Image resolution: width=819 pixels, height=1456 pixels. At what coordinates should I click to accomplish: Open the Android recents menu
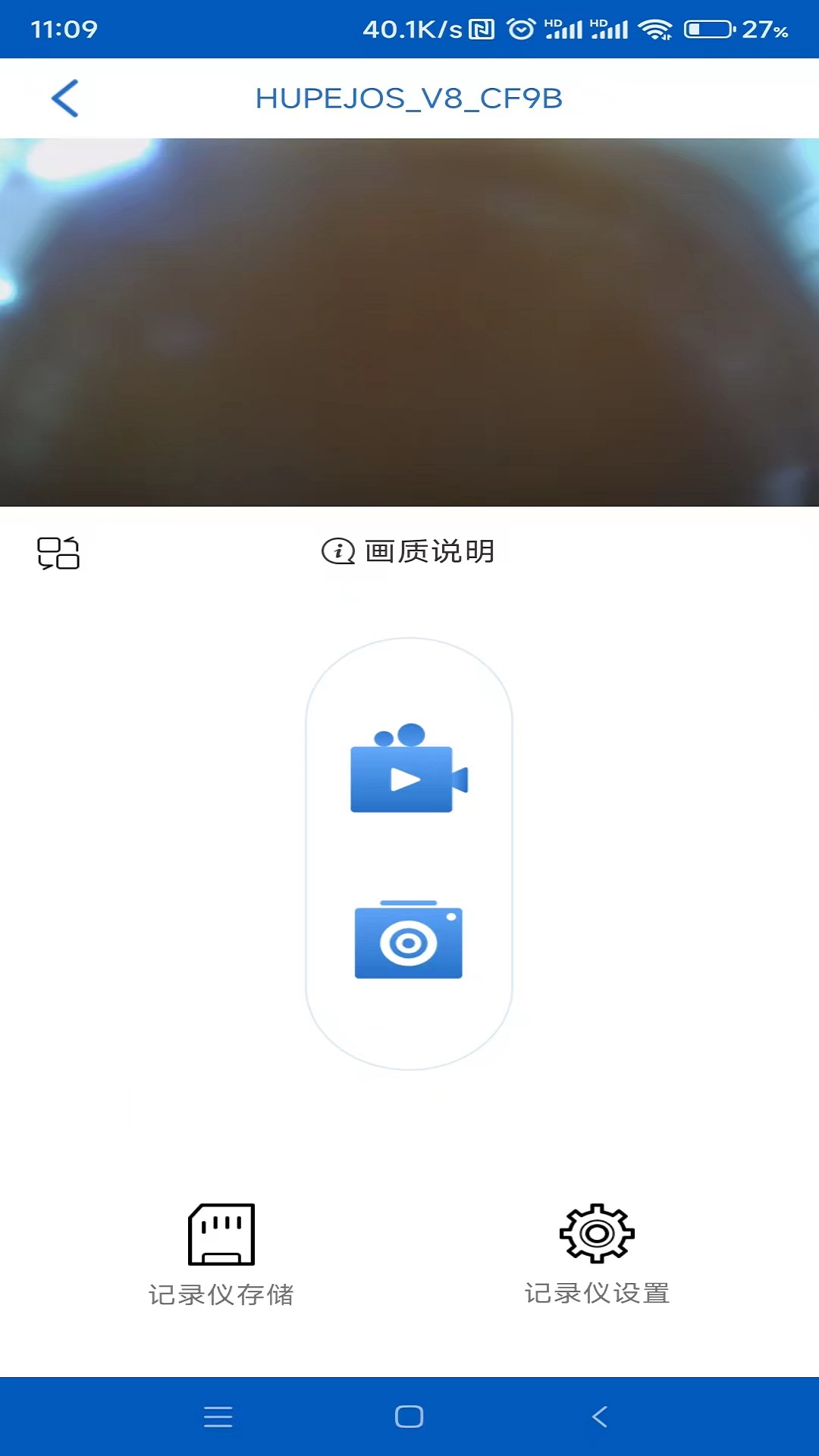(x=218, y=1416)
